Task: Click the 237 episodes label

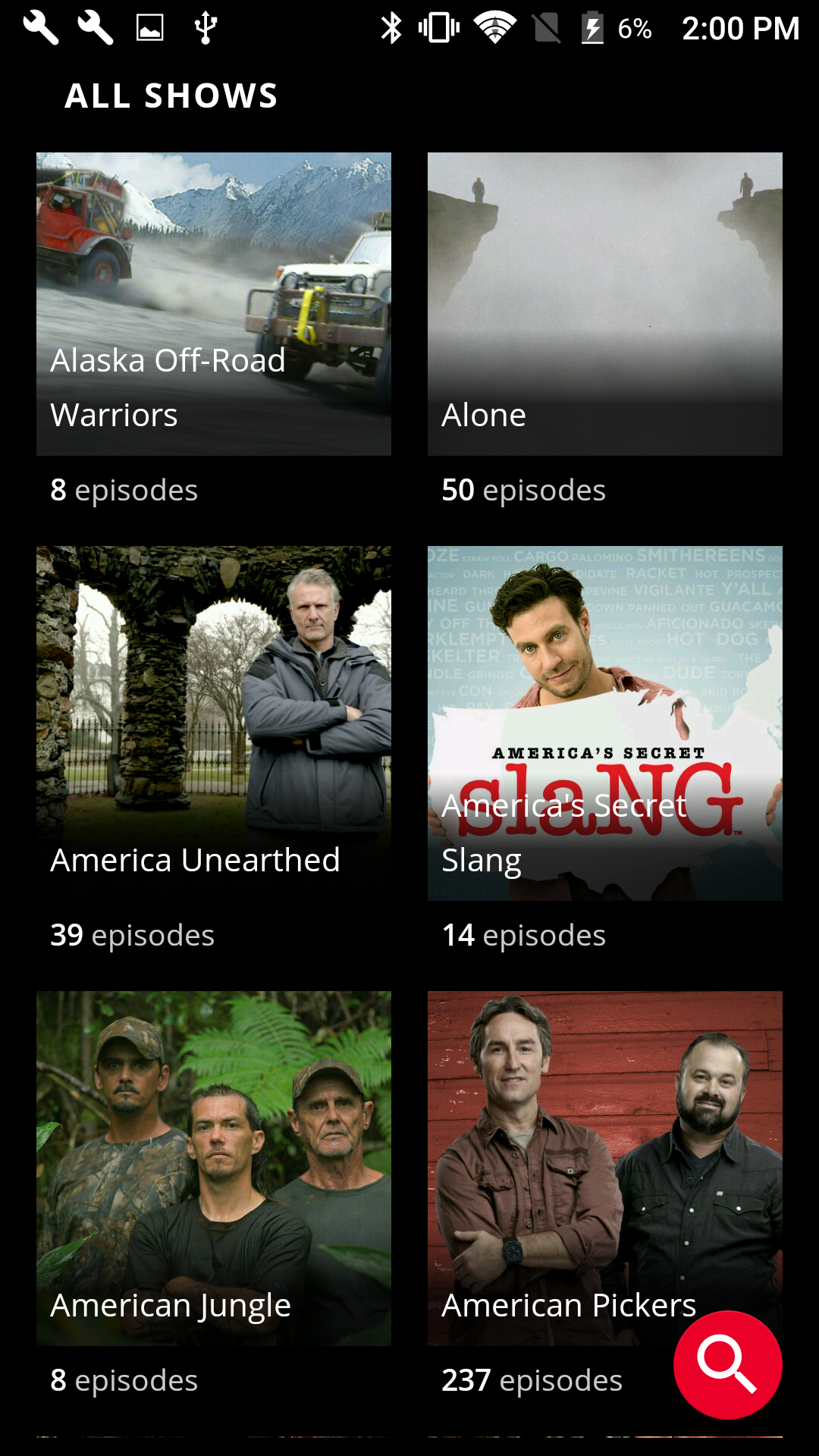Action: 529,1380
